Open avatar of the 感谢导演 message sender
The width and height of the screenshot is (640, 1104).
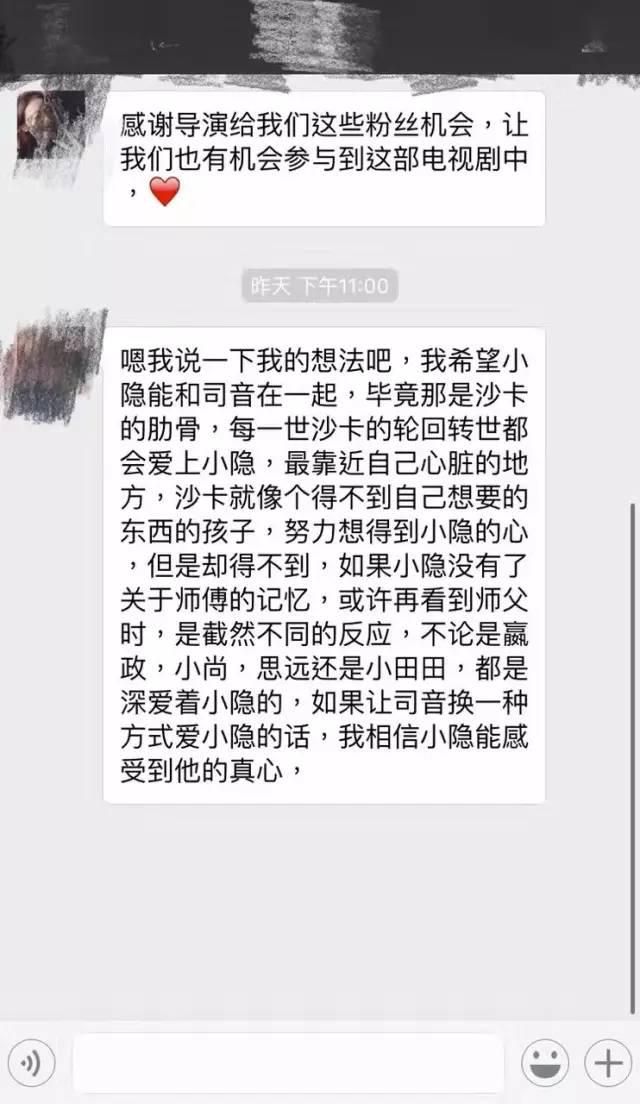coord(51,125)
